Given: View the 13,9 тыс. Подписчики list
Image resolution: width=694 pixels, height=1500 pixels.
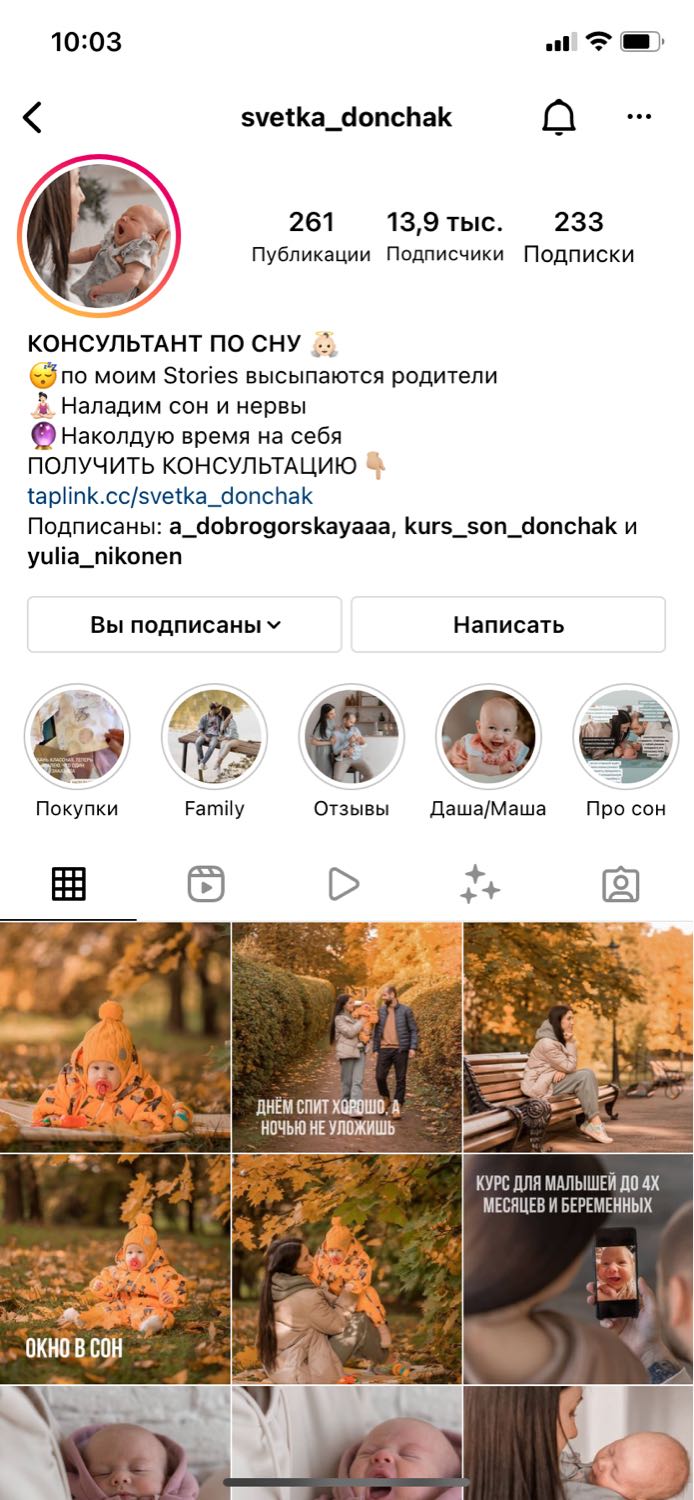Looking at the screenshot, I should (x=445, y=236).
